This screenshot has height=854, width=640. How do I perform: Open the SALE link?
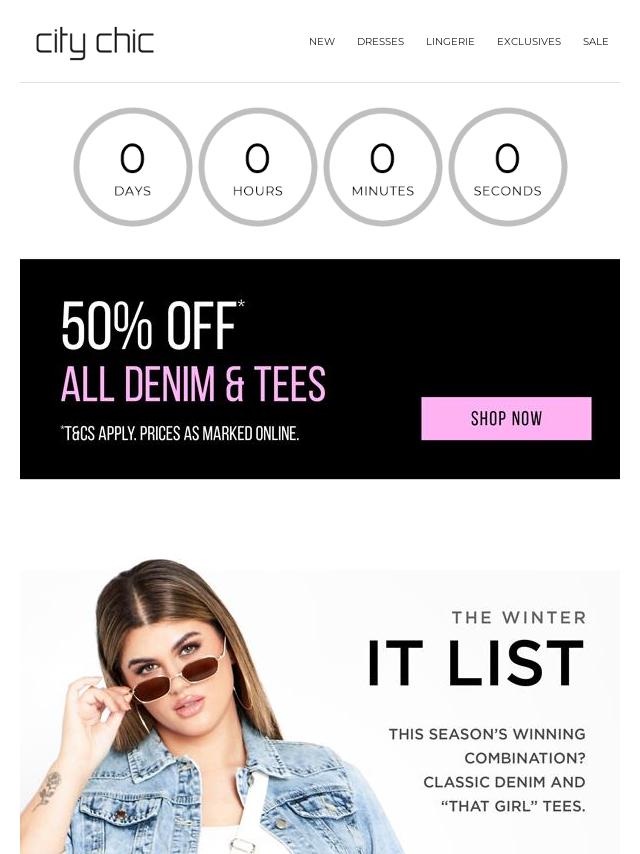pos(595,42)
